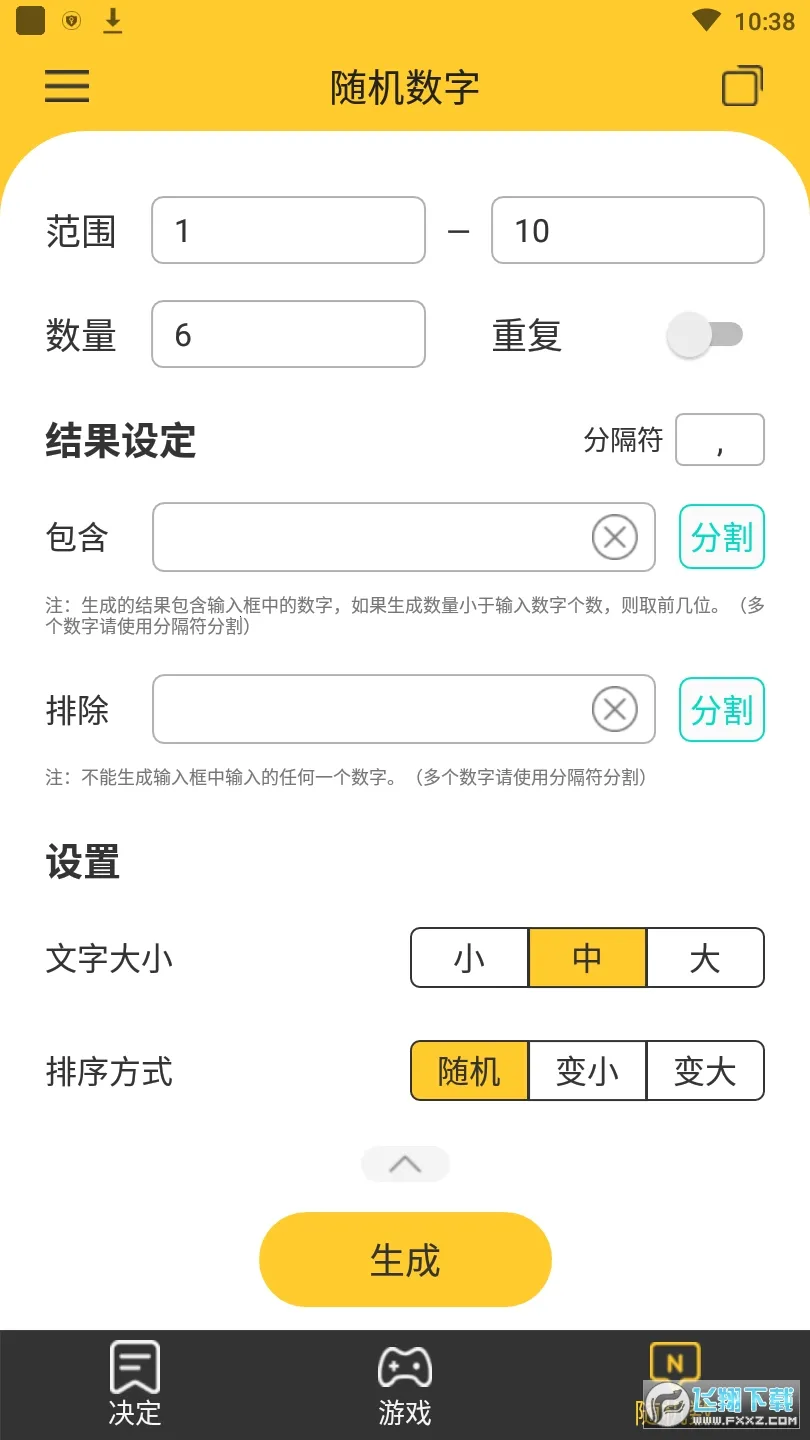Focus the 包含 include numbers field
The image size is (810, 1440).
[x=370, y=538]
